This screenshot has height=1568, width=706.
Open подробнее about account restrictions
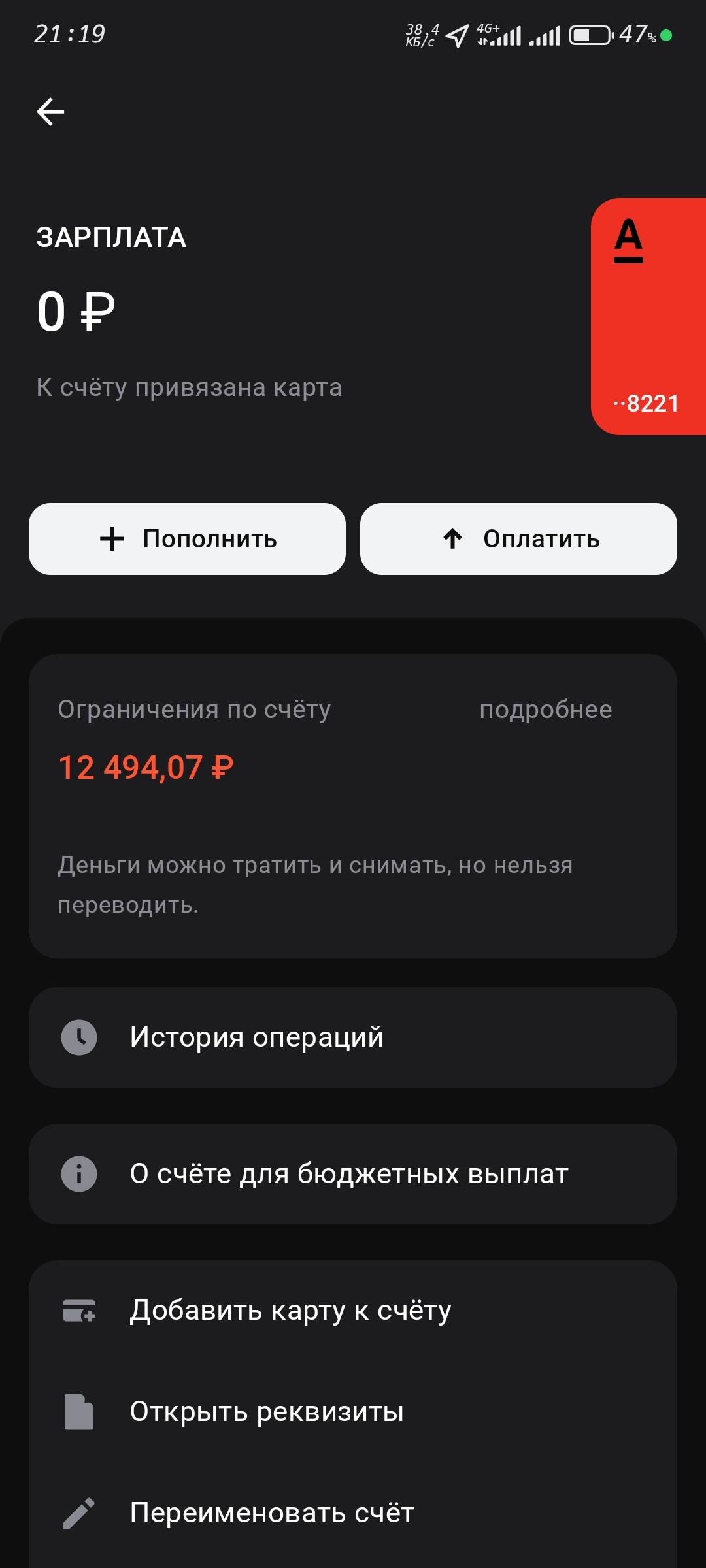click(546, 710)
